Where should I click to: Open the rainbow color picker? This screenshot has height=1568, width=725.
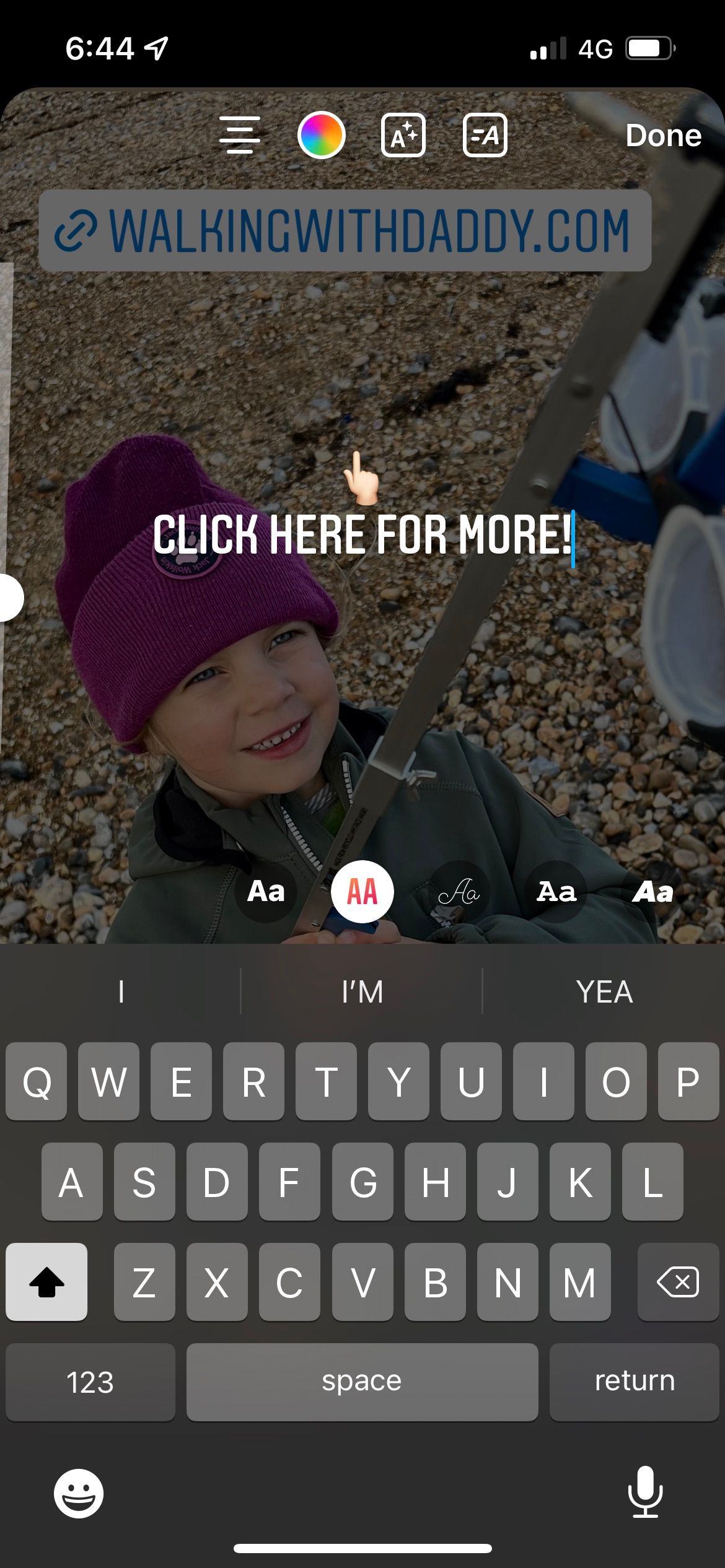click(x=321, y=135)
